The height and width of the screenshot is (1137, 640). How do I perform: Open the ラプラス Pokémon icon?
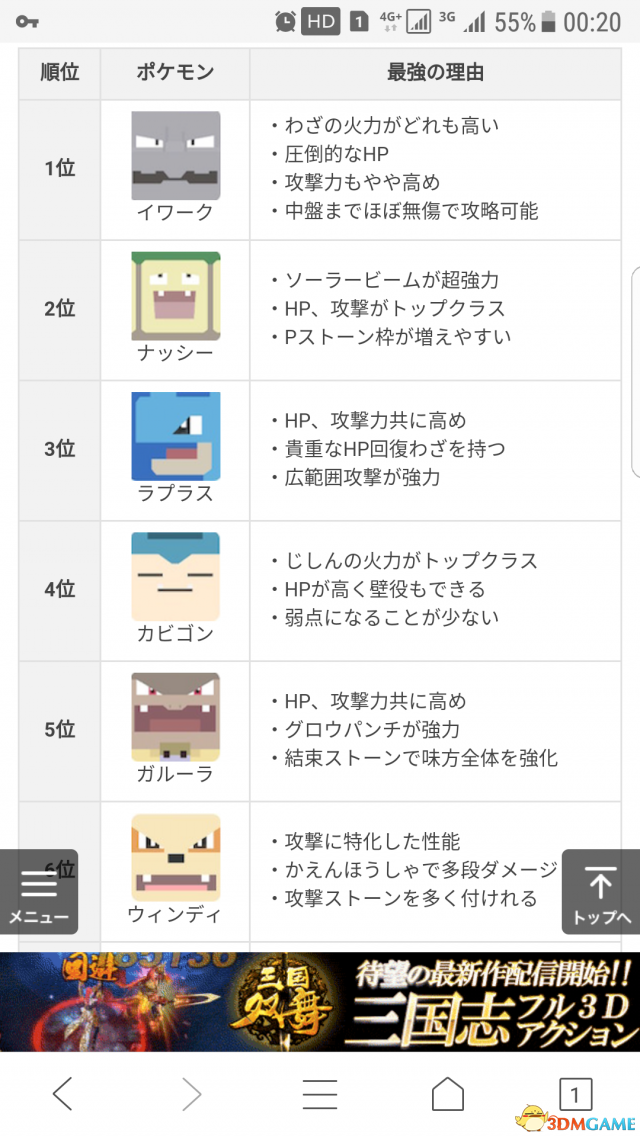175,437
